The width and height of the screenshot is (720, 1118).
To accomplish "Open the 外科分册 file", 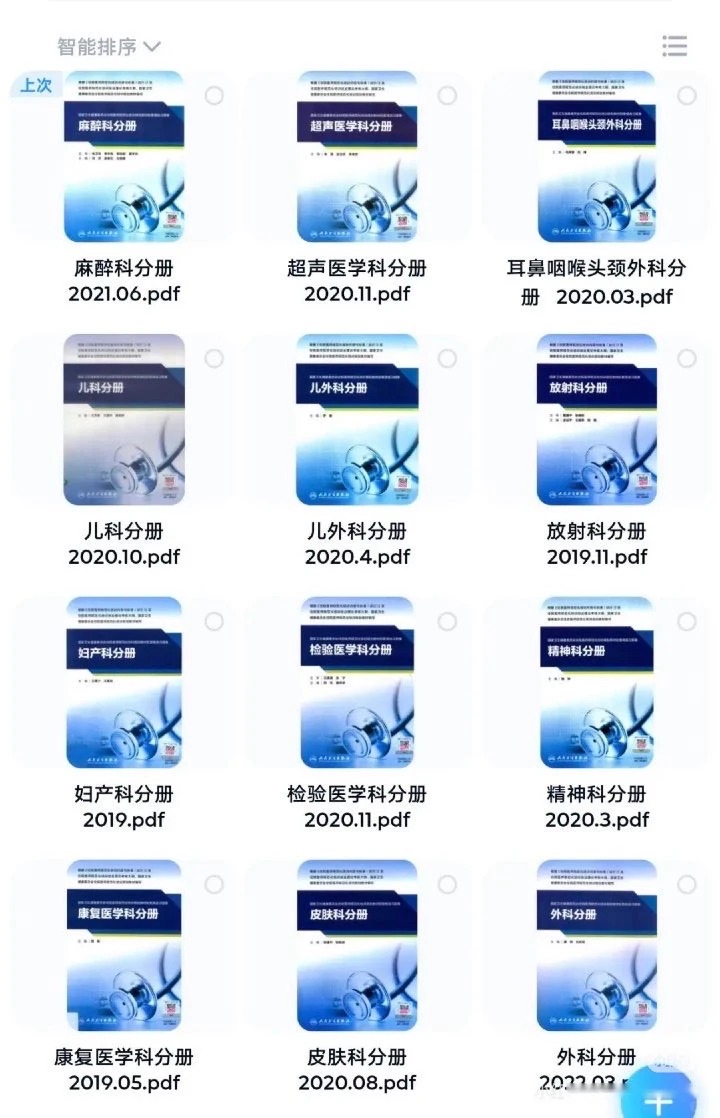I will [x=596, y=945].
